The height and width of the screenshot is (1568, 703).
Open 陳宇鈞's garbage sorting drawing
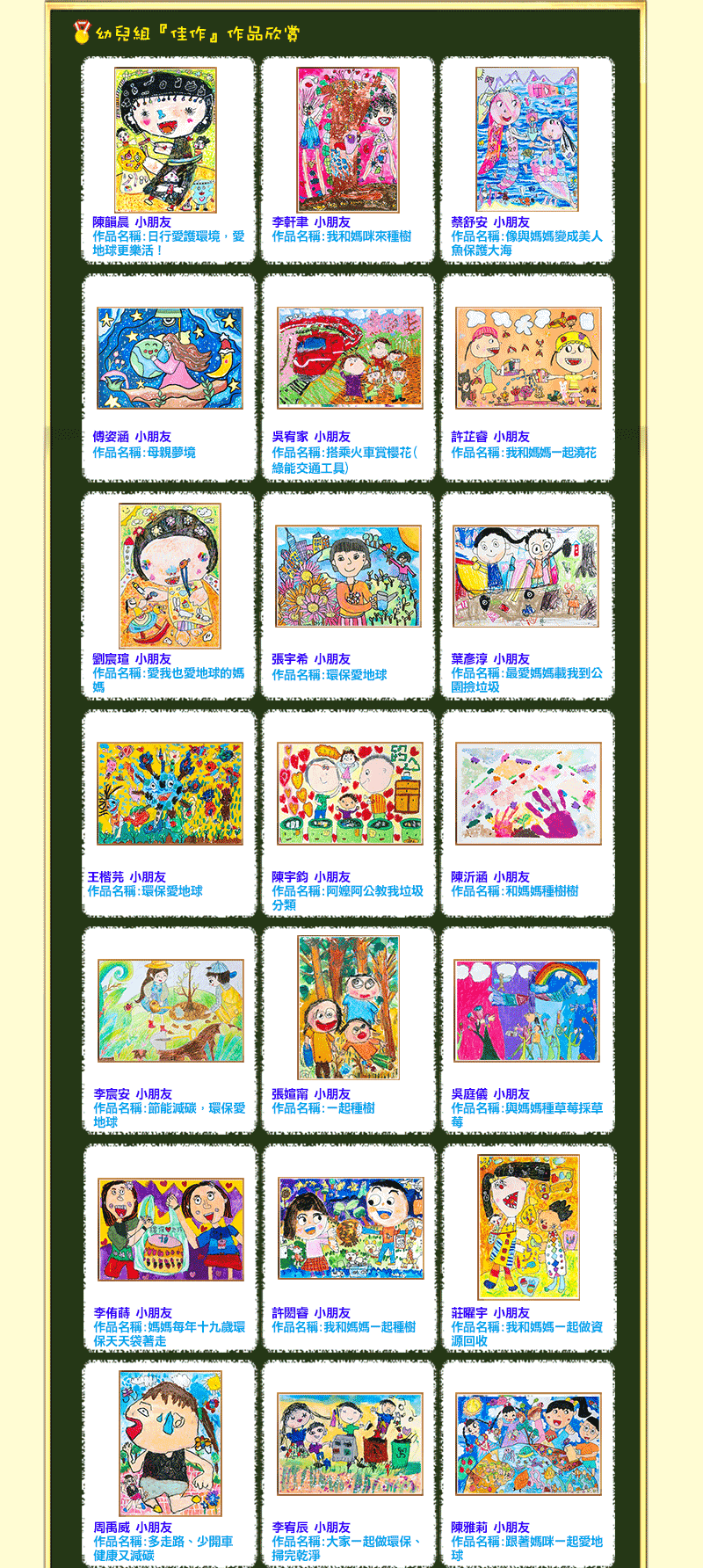tap(350, 794)
